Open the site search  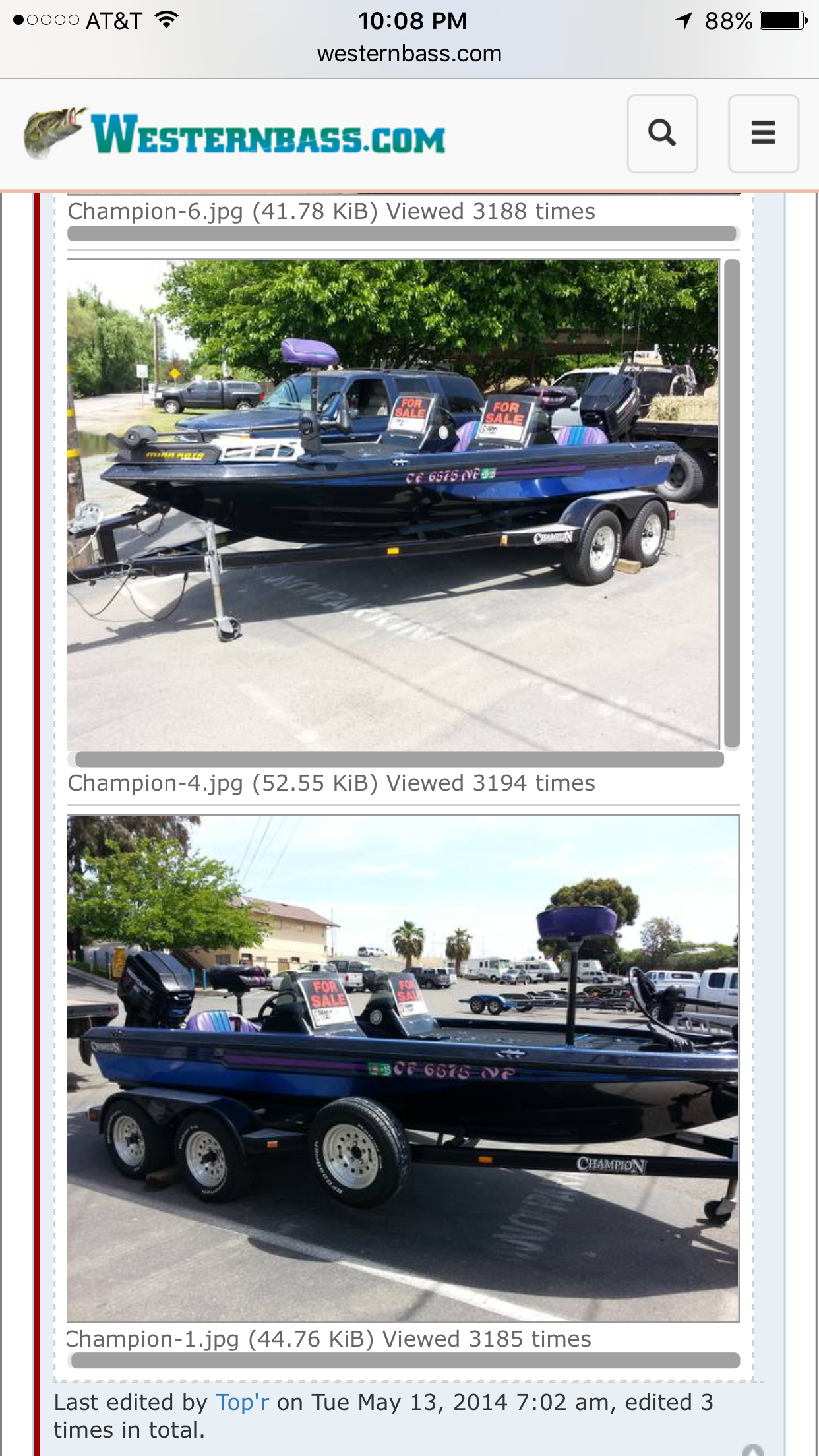tap(662, 134)
